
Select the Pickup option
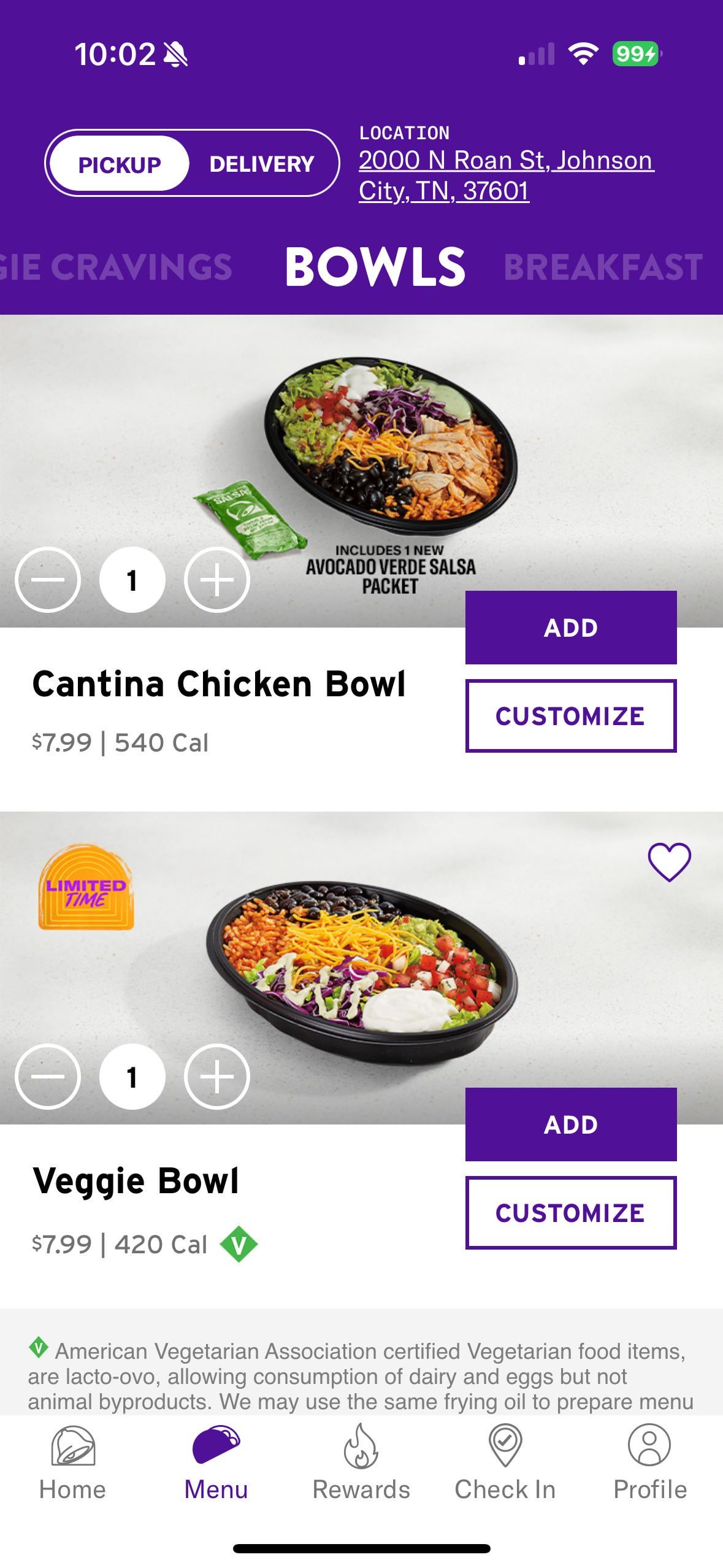tap(119, 164)
